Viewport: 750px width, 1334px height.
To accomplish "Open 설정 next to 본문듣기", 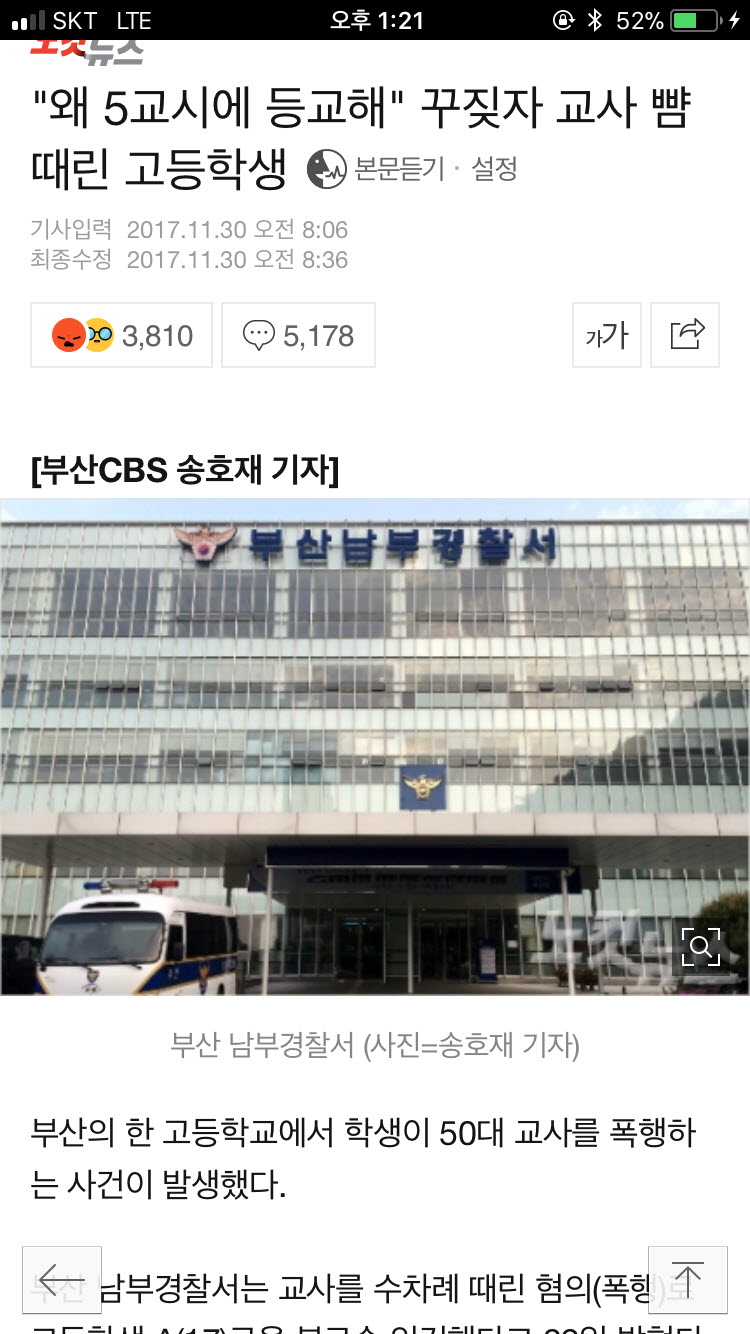I will tap(494, 169).
